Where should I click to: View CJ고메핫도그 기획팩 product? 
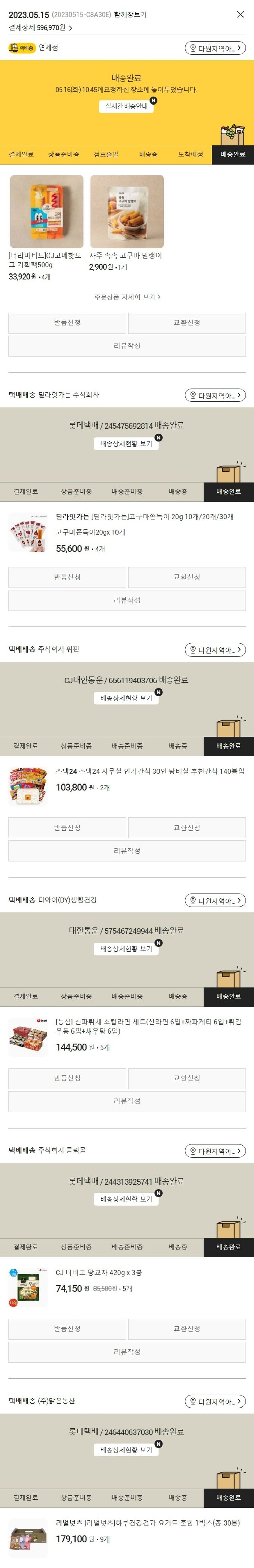point(46,212)
